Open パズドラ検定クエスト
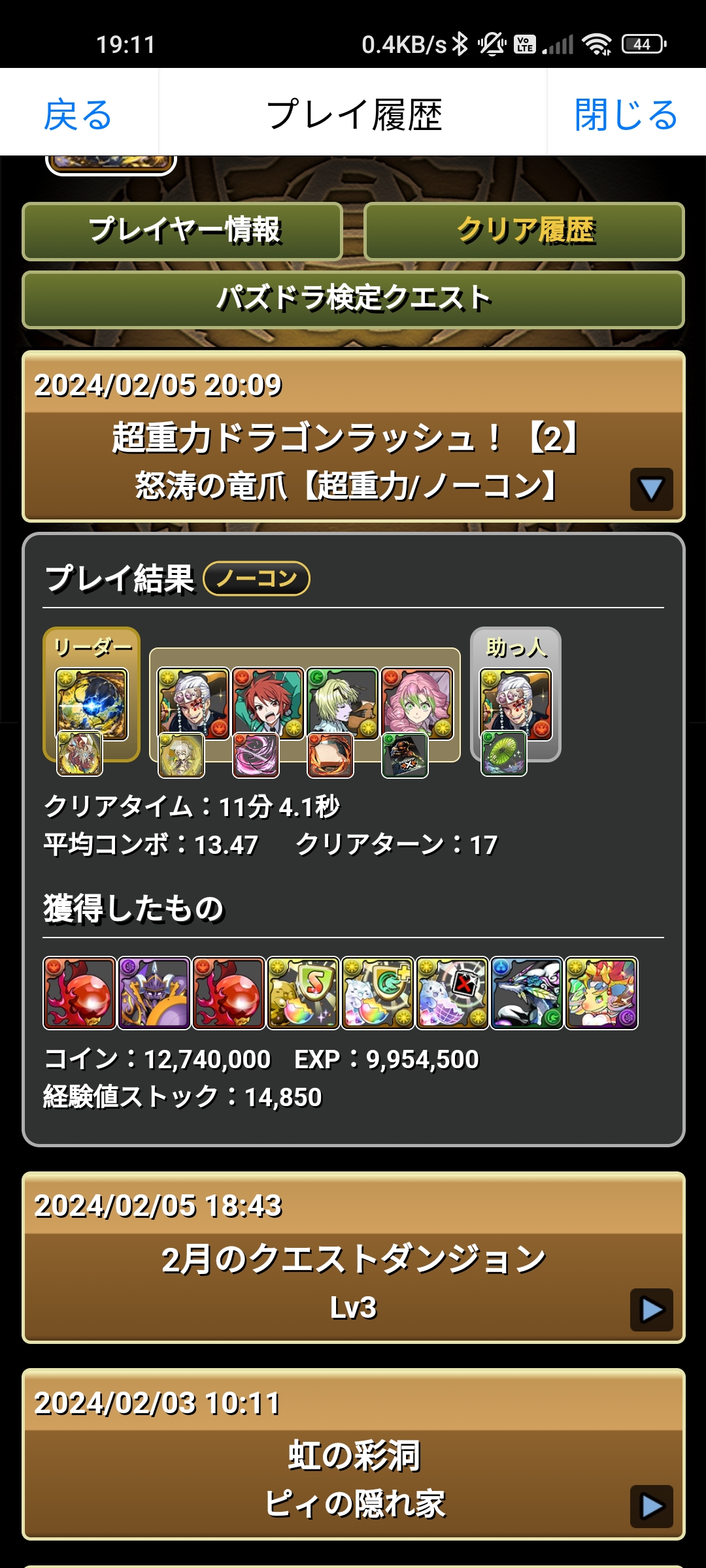 pos(353,299)
